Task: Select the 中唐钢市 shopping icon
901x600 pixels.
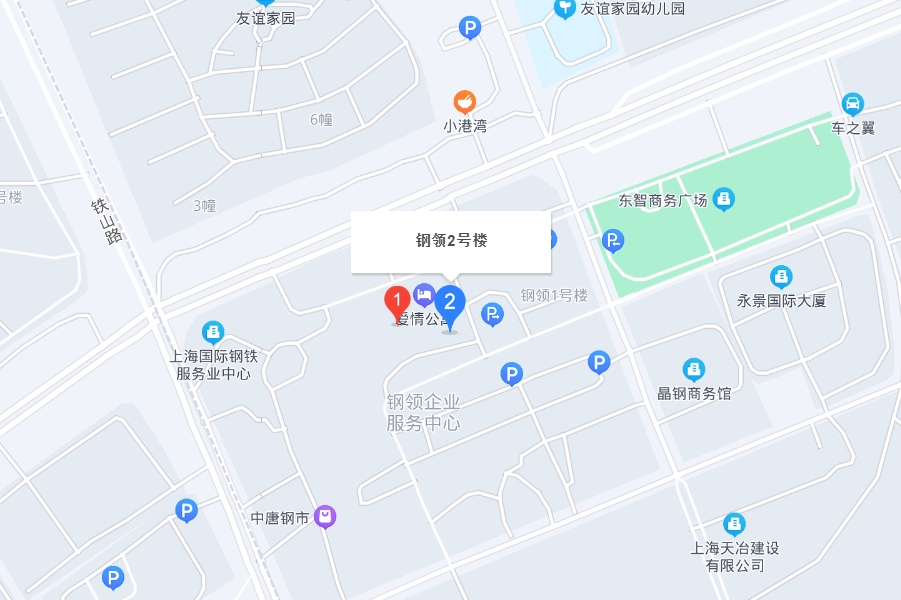Action: [325, 517]
